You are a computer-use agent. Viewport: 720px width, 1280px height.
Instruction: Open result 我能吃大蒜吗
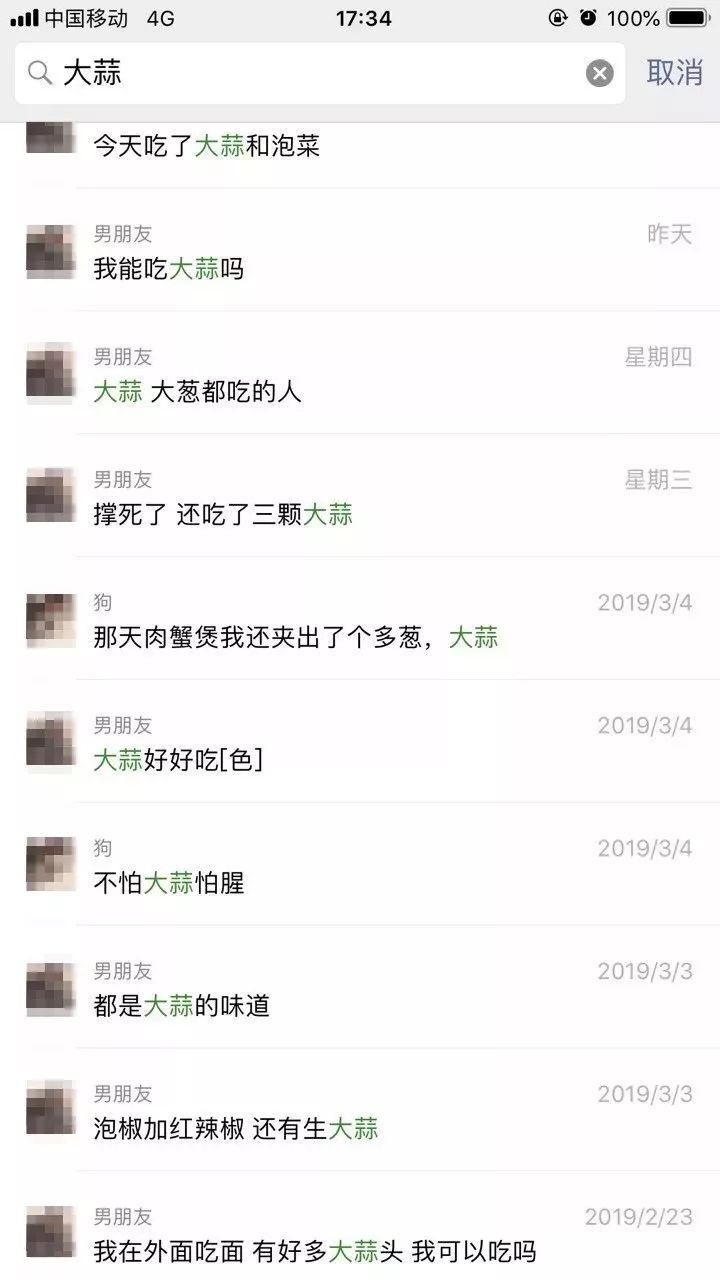(x=360, y=251)
